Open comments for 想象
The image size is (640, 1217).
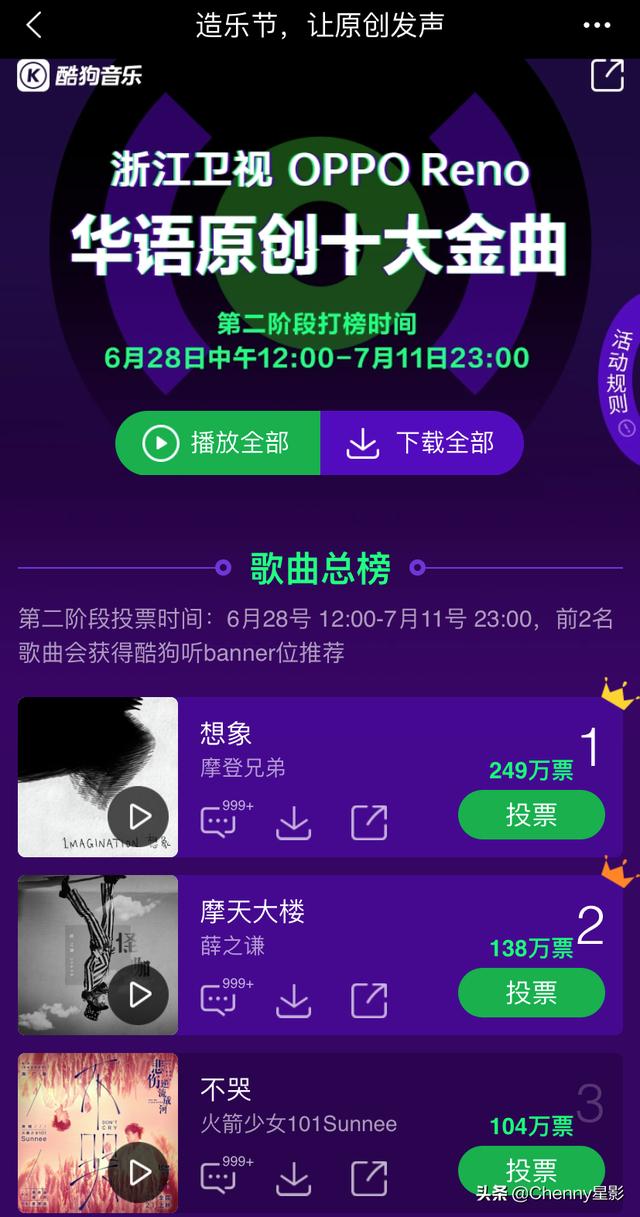coord(218,822)
